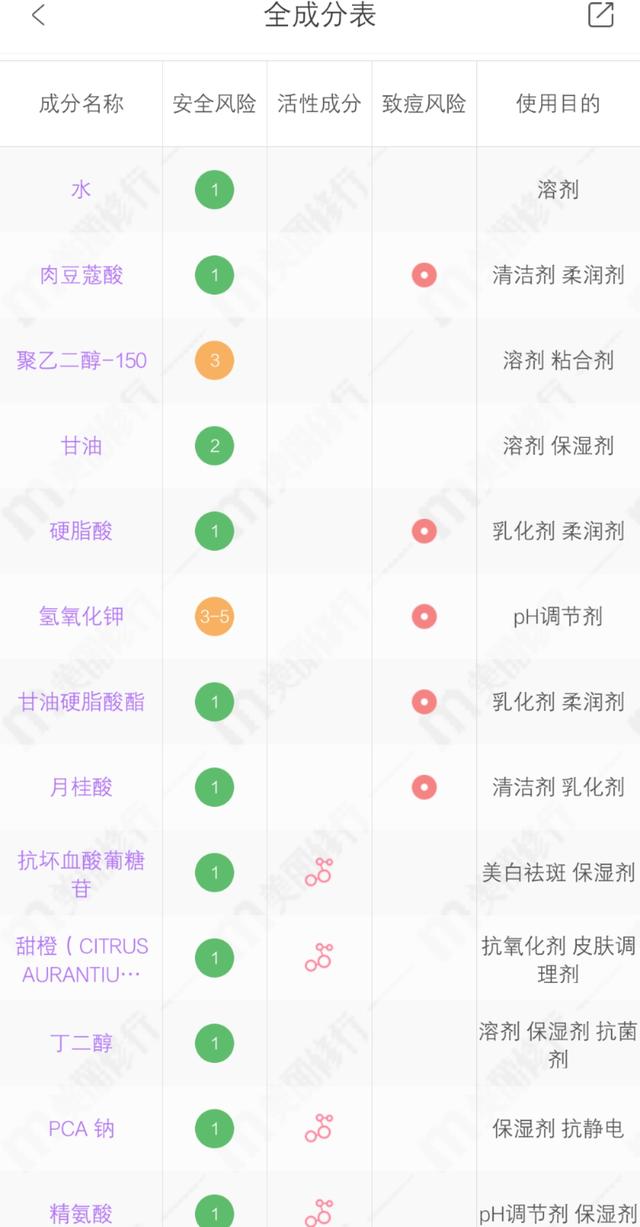The height and width of the screenshot is (1227, 640).
Task: View the 甜橙 CITRUS AURANTIU ingredient
Action: point(84,959)
